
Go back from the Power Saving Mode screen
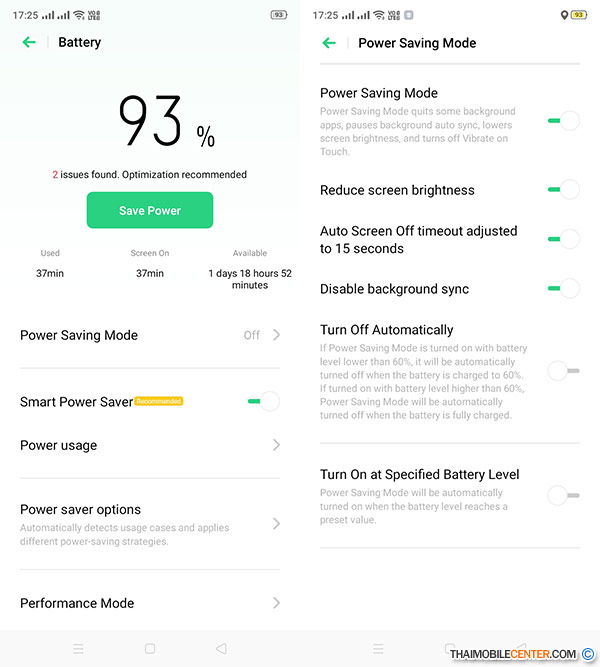[329, 43]
